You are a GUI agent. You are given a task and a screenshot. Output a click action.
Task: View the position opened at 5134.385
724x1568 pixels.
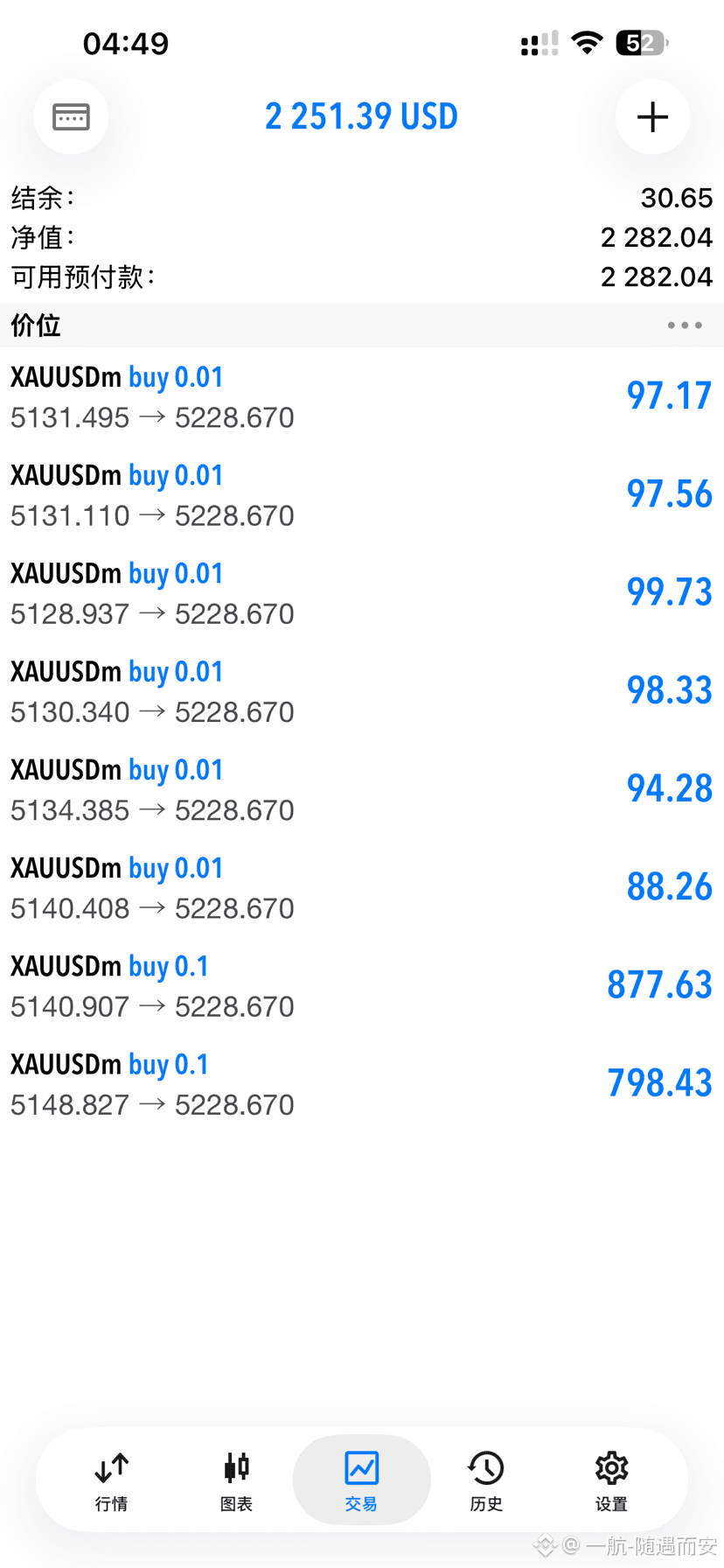point(362,789)
